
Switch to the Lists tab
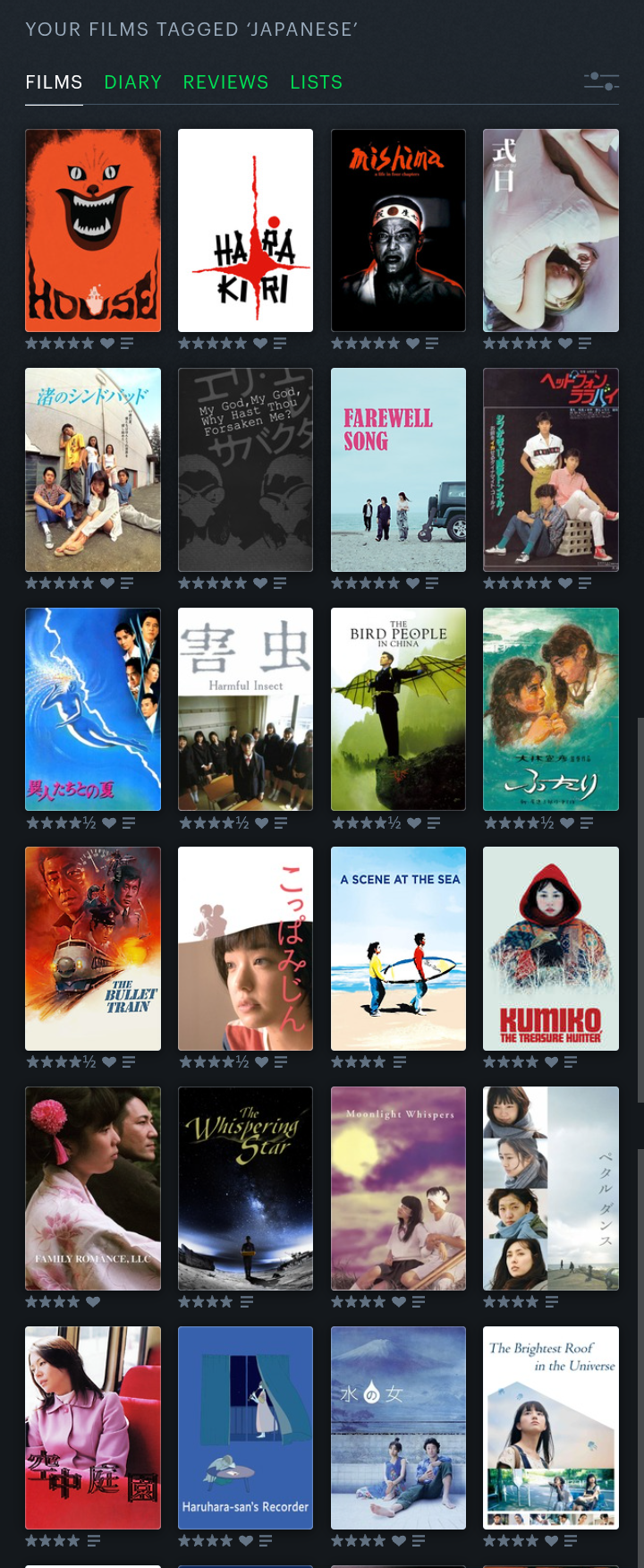coord(317,82)
